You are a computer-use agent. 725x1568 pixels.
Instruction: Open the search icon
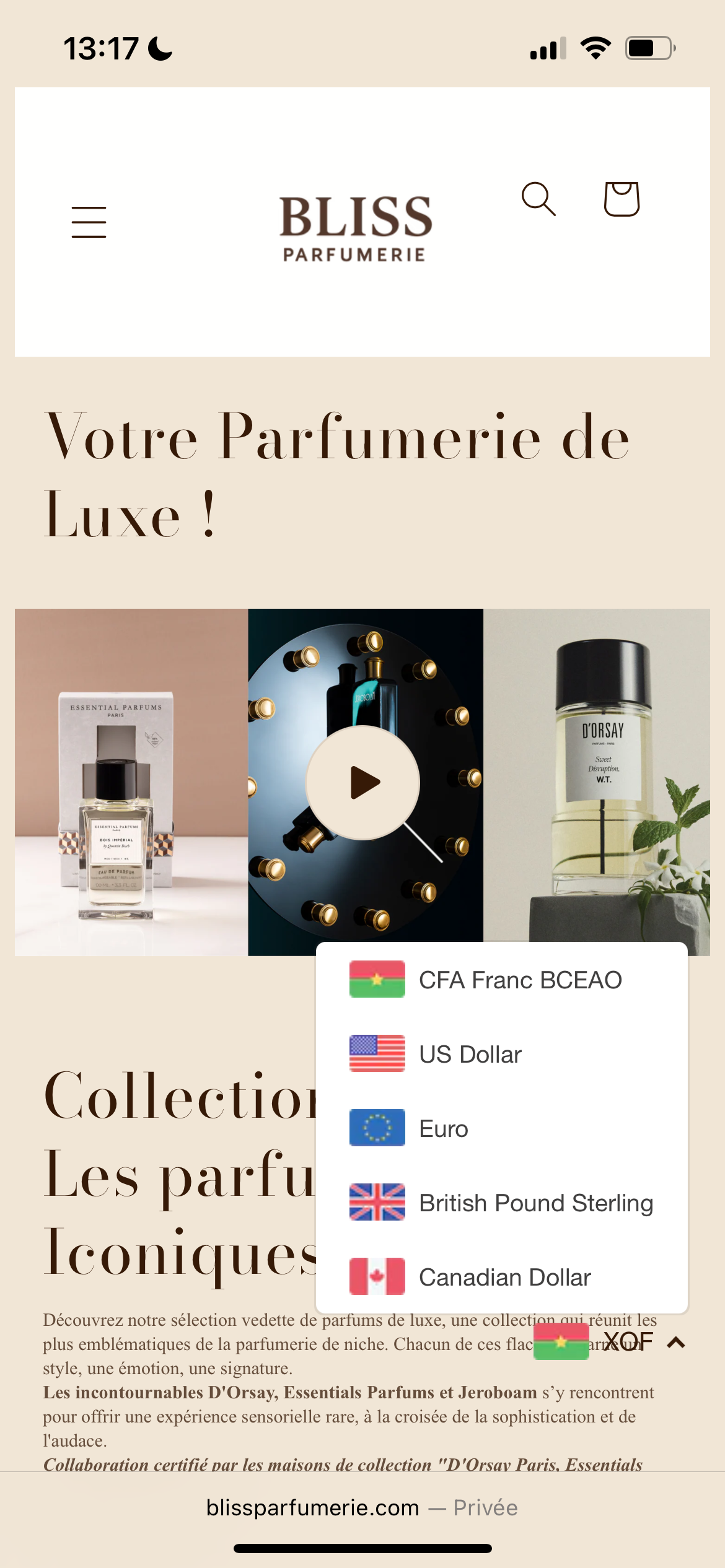point(538,199)
